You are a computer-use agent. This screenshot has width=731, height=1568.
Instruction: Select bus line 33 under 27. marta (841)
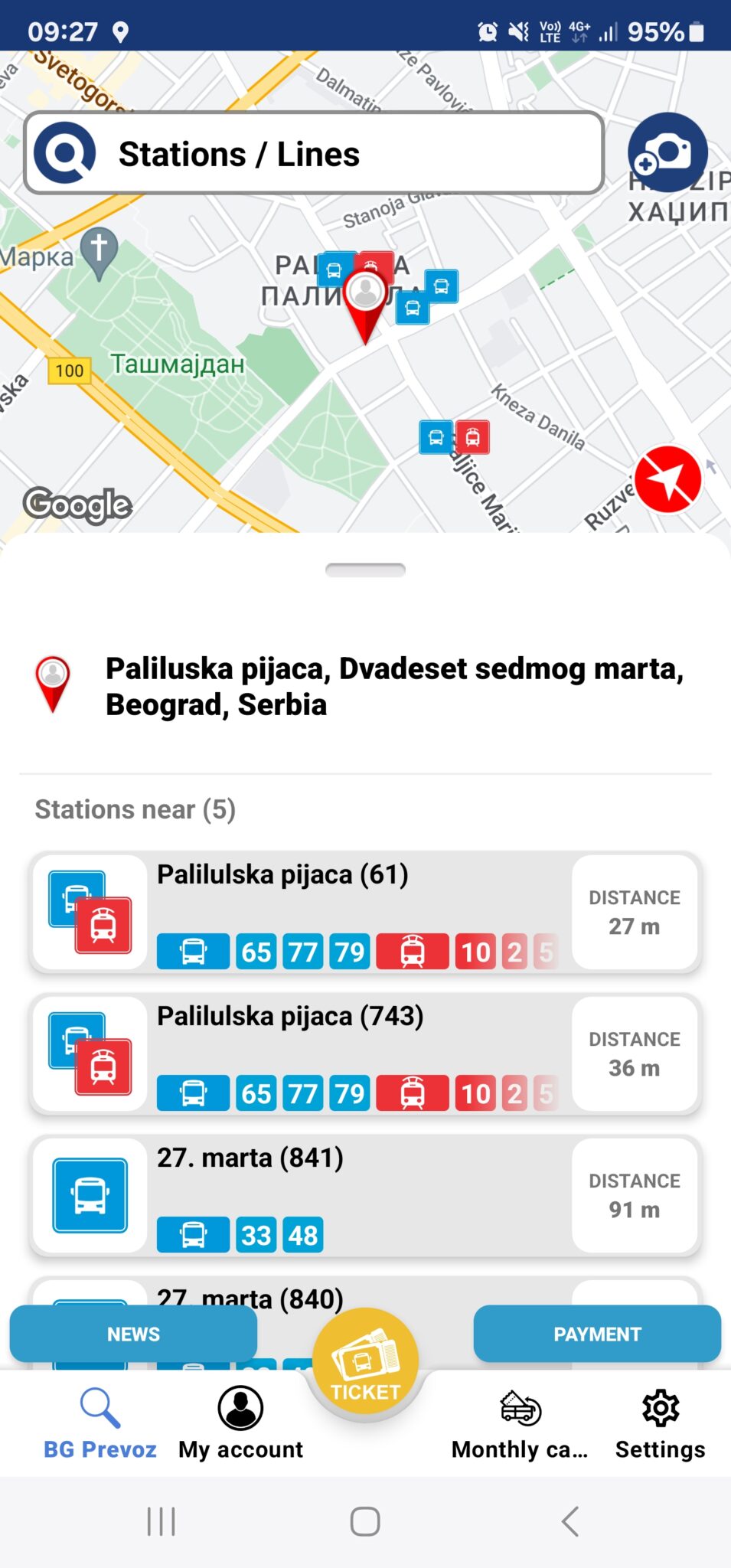click(x=257, y=1233)
